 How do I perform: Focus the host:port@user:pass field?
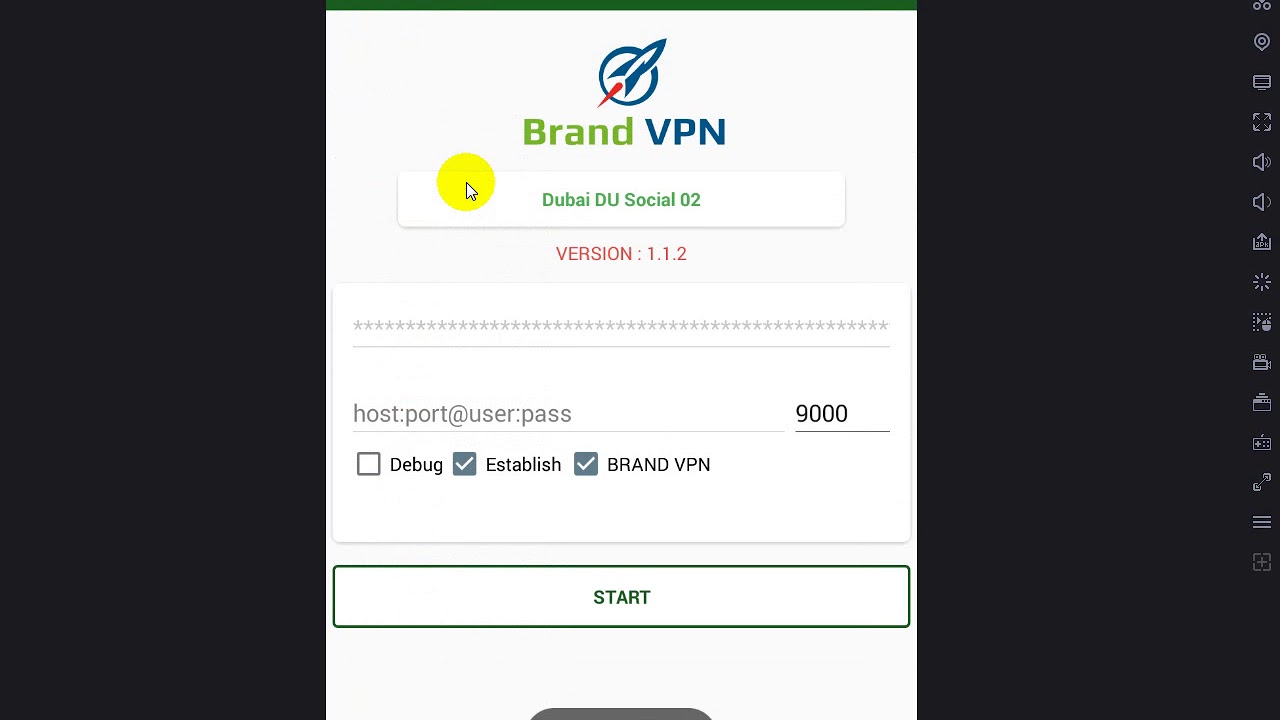click(568, 414)
